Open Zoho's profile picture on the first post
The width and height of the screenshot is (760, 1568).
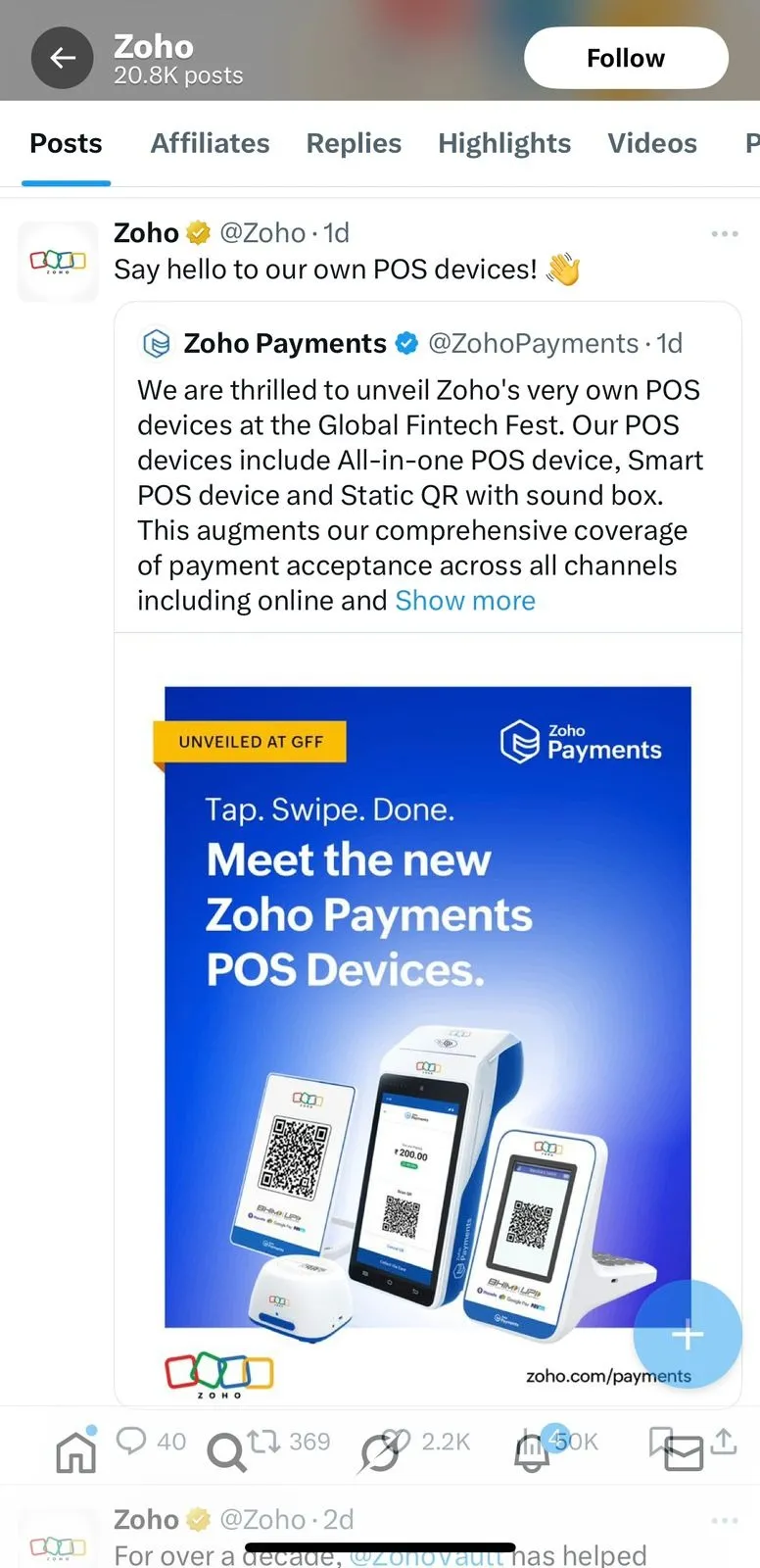(58, 261)
